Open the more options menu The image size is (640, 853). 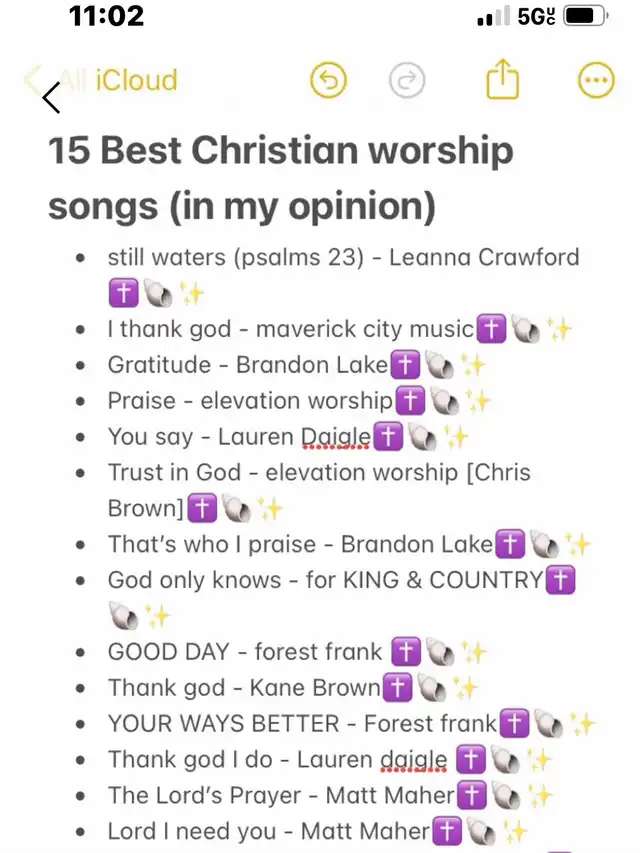[597, 81]
